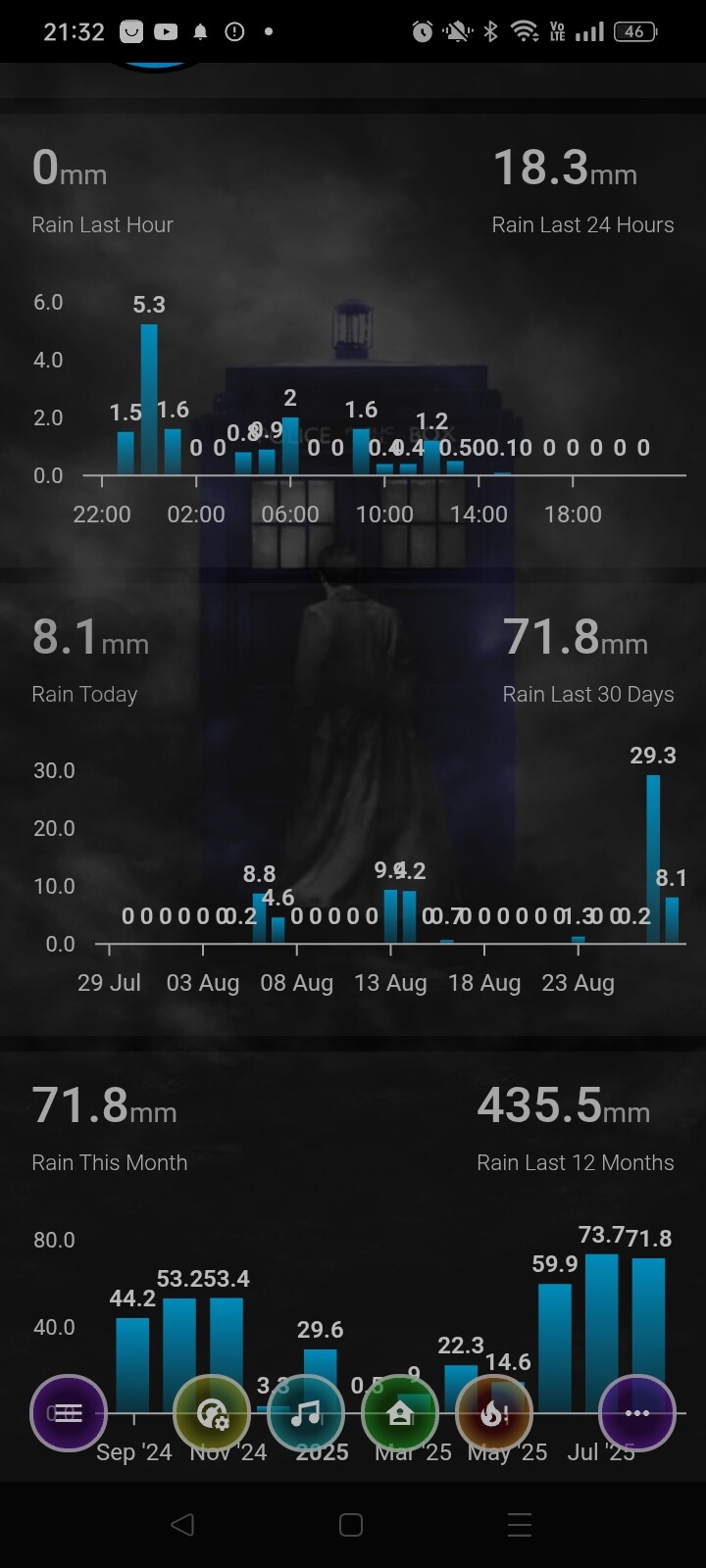Open the purple hamburger menu button
Image resolution: width=706 pixels, height=1568 pixels.
pos(69,1413)
